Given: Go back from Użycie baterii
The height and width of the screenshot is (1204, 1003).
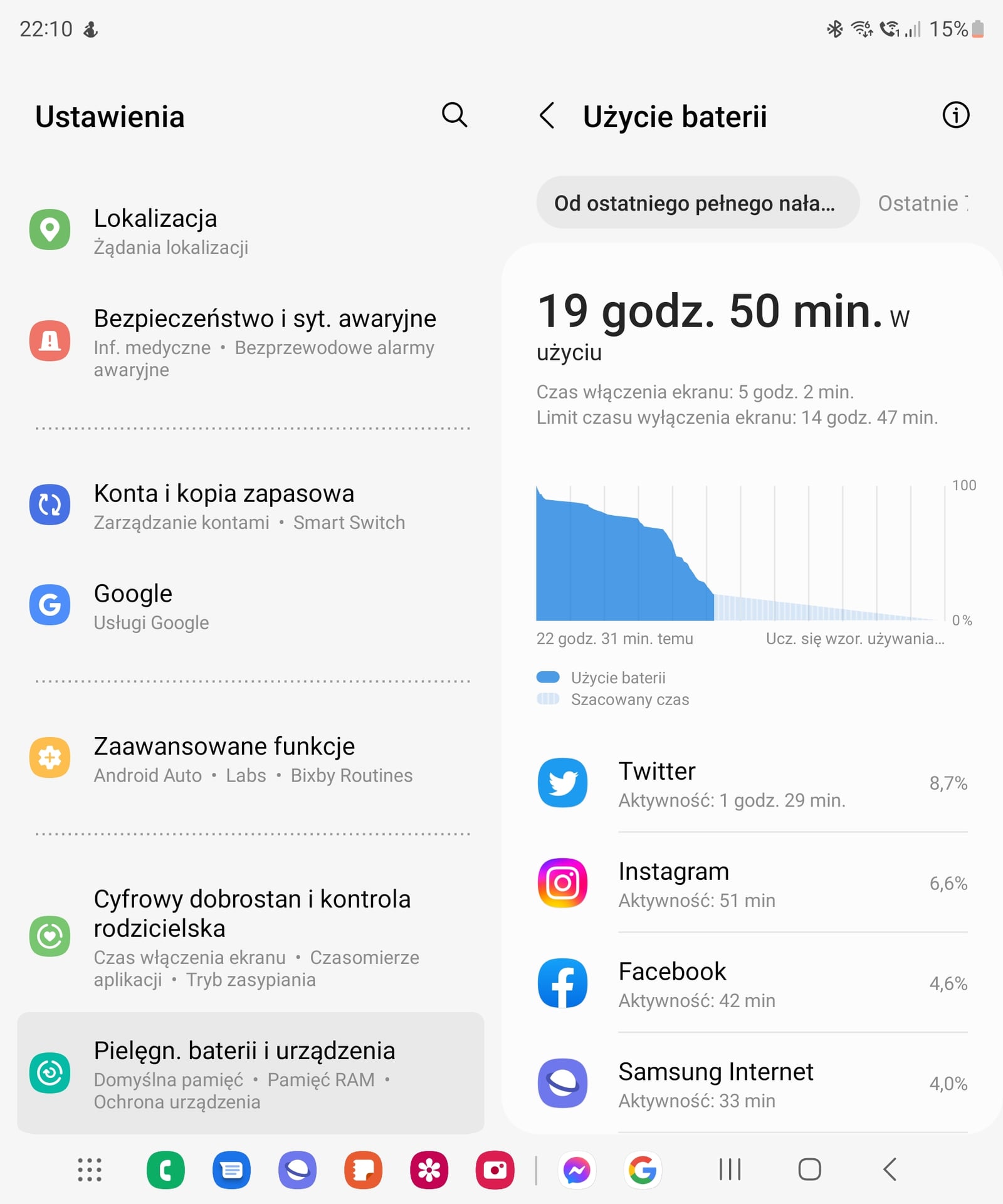Looking at the screenshot, I should [x=547, y=116].
